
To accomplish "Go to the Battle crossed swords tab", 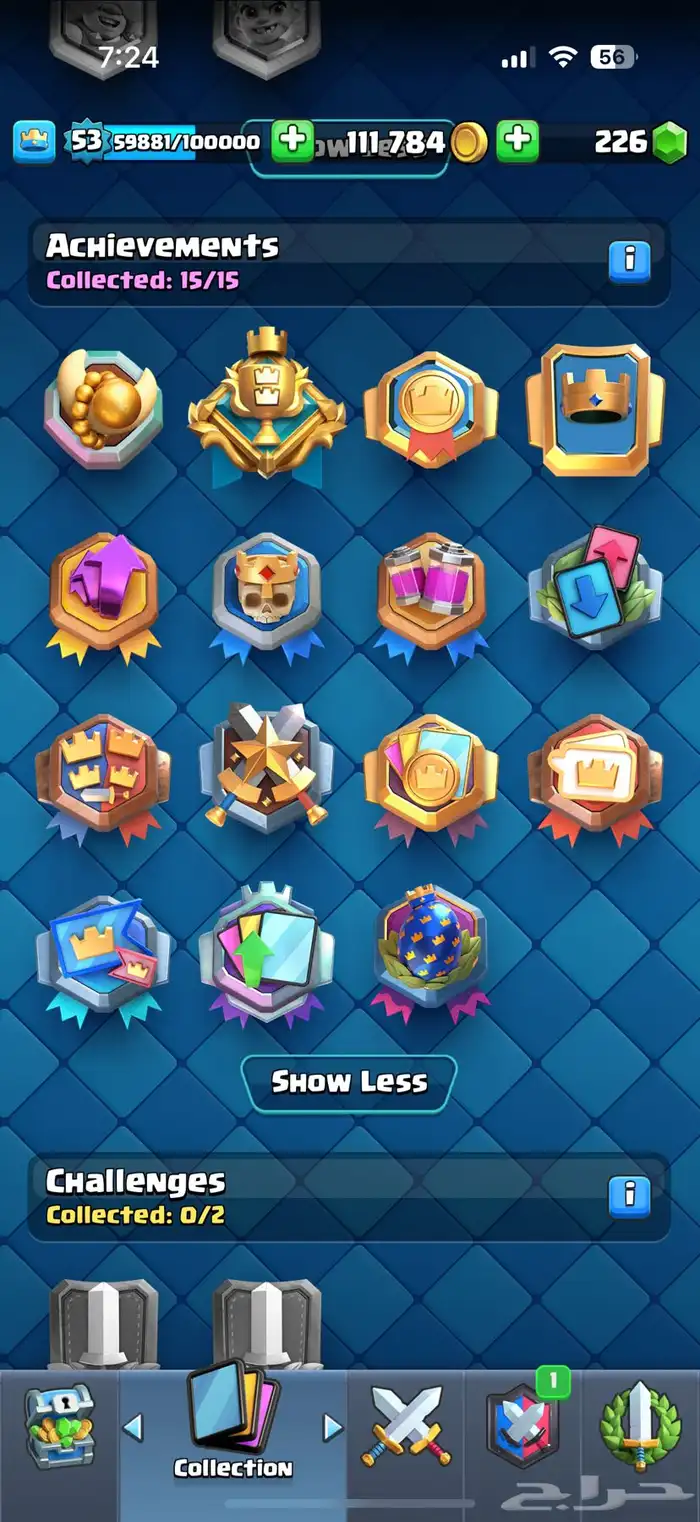I will (406, 1428).
